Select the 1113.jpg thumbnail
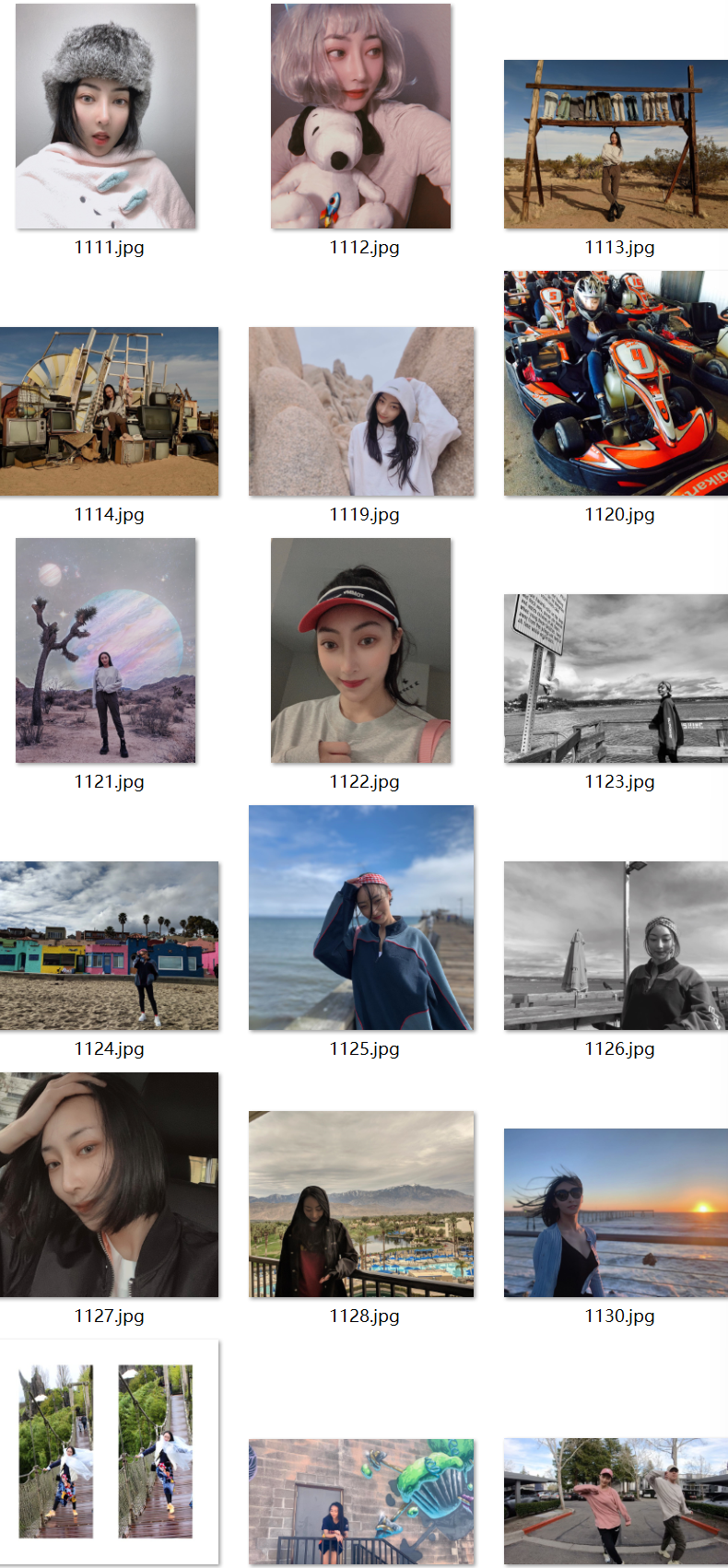Viewport: 728px width, 1568px height. (x=616, y=145)
